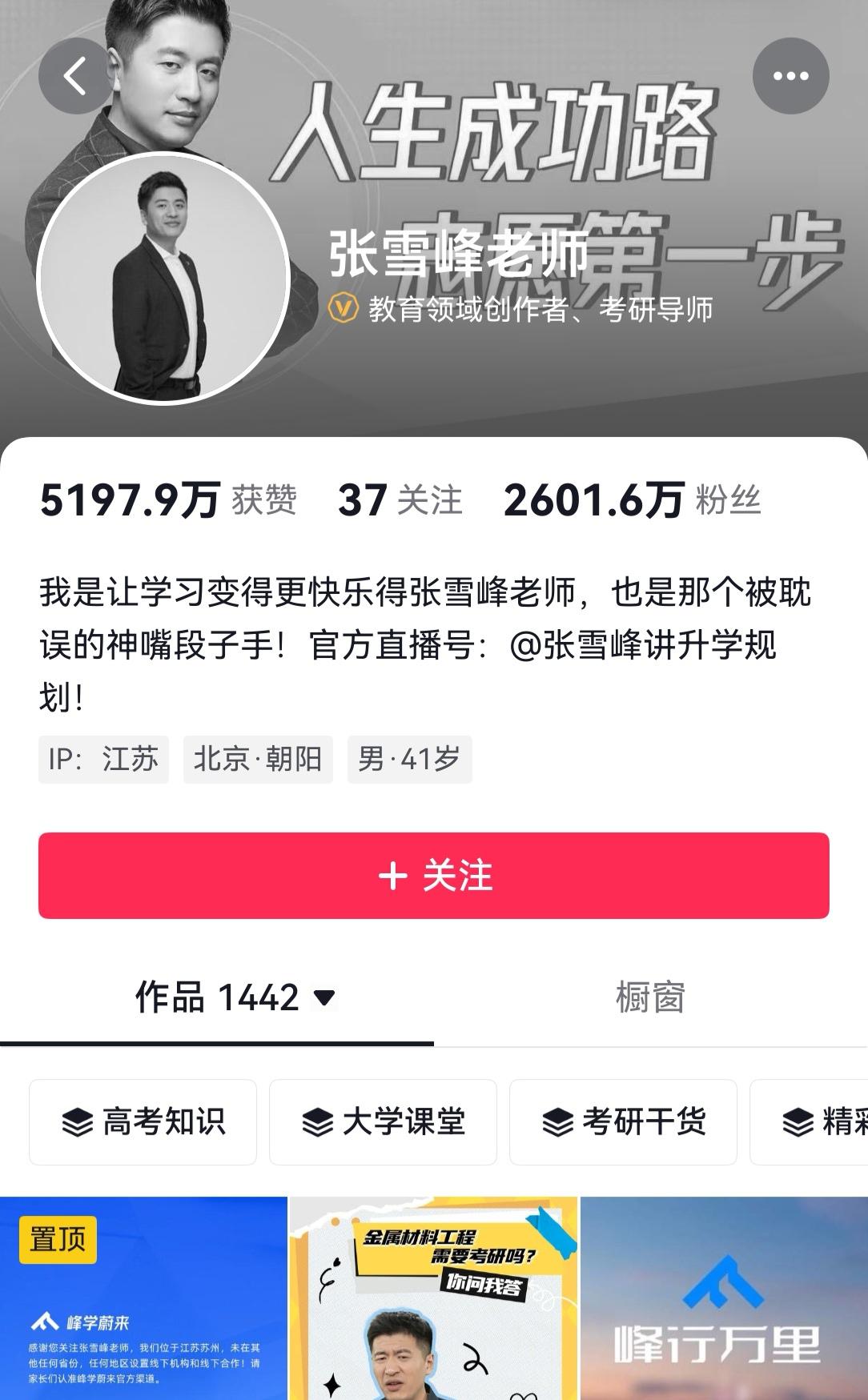This screenshot has height=1400, width=868.
Task: Open the more options menu (three dots)
Action: [x=791, y=77]
